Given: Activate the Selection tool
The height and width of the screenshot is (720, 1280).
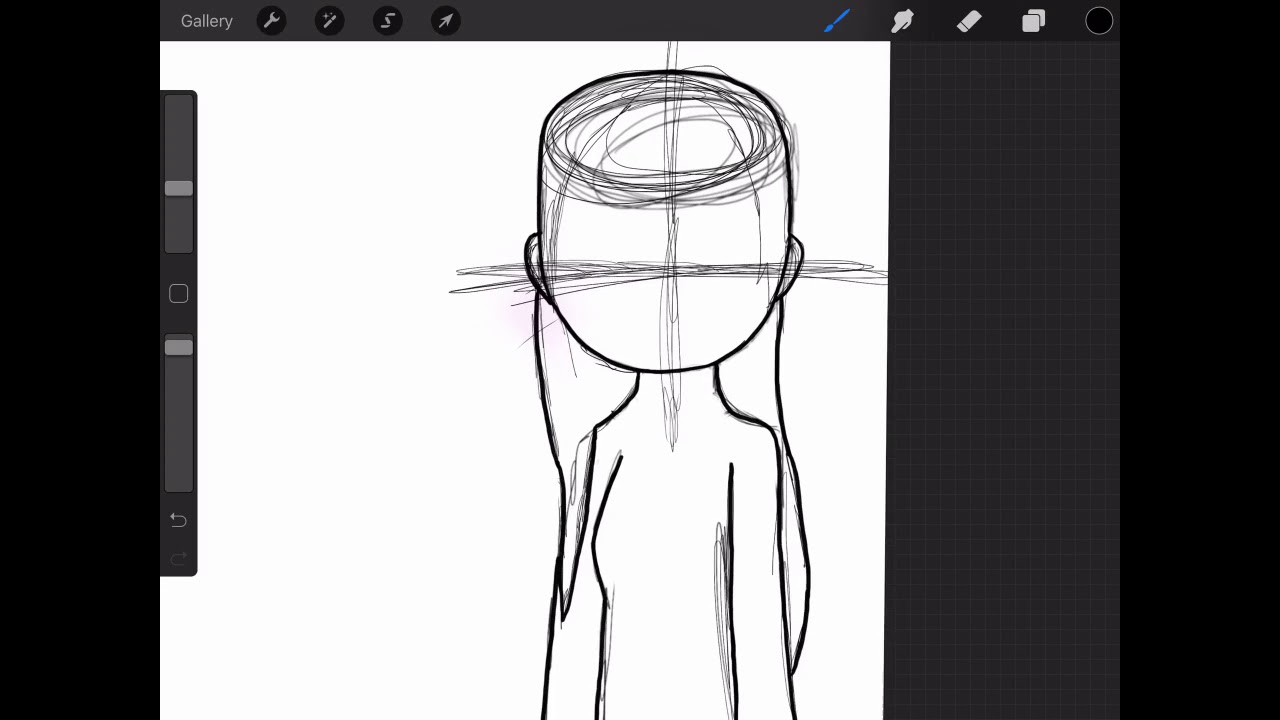Looking at the screenshot, I should point(388,21).
